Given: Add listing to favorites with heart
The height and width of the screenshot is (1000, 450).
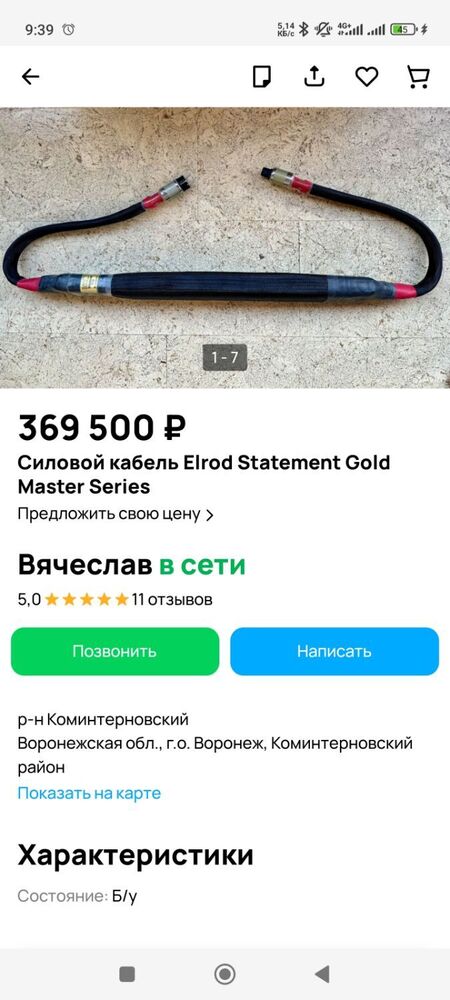Looking at the screenshot, I should pyautogui.click(x=367, y=77).
